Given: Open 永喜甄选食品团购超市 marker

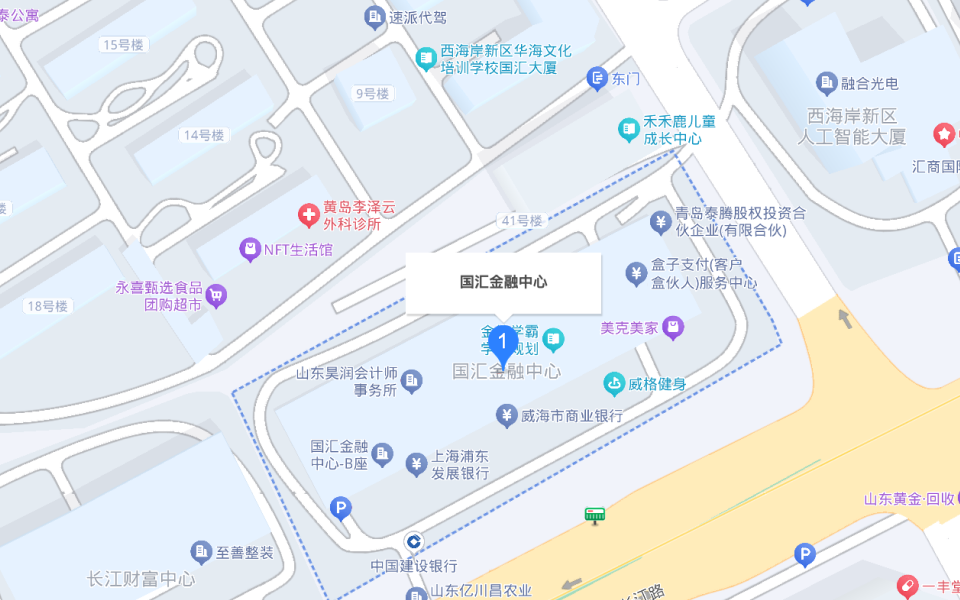Looking at the screenshot, I should pos(216,295).
